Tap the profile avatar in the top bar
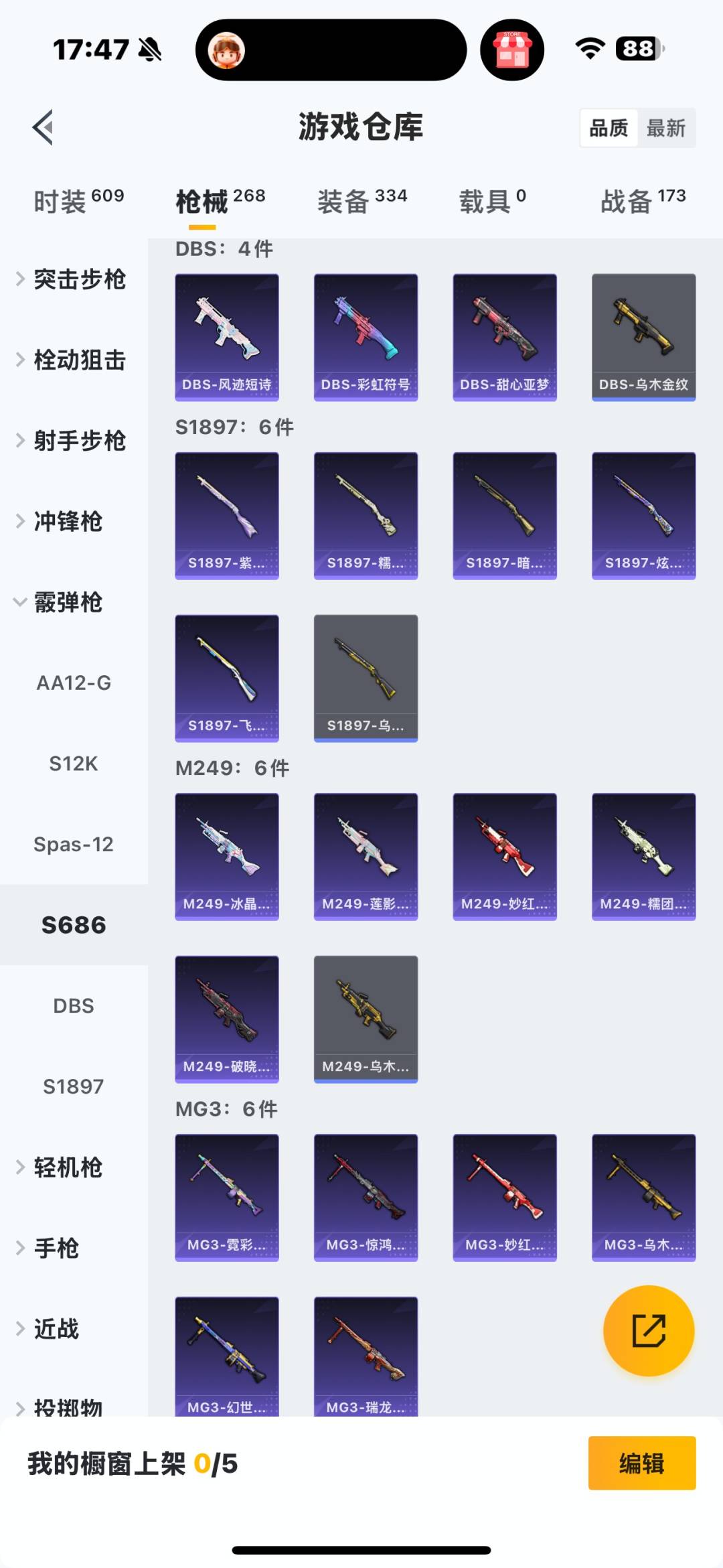723x1568 pixels. (x=228, y=50)
